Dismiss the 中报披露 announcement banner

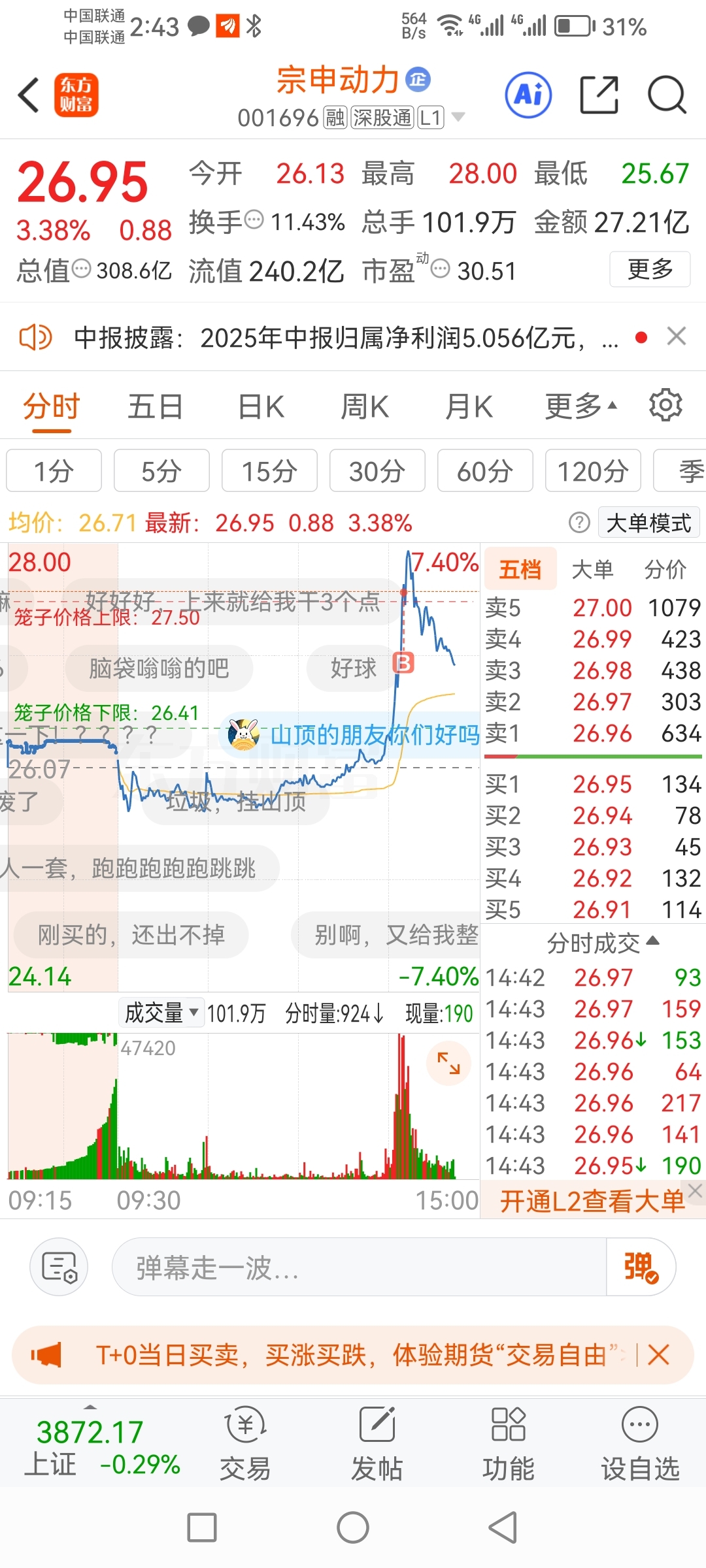click(677, 336)
